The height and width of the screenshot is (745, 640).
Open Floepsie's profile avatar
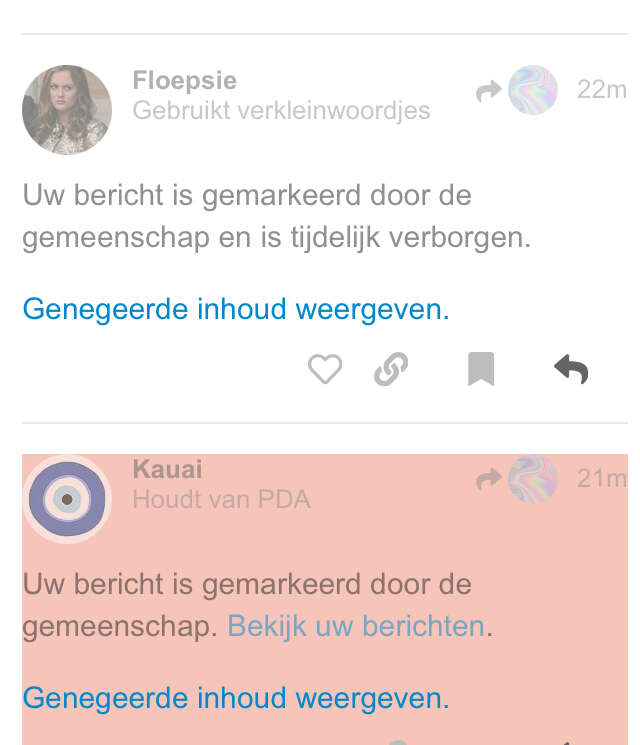67,110
